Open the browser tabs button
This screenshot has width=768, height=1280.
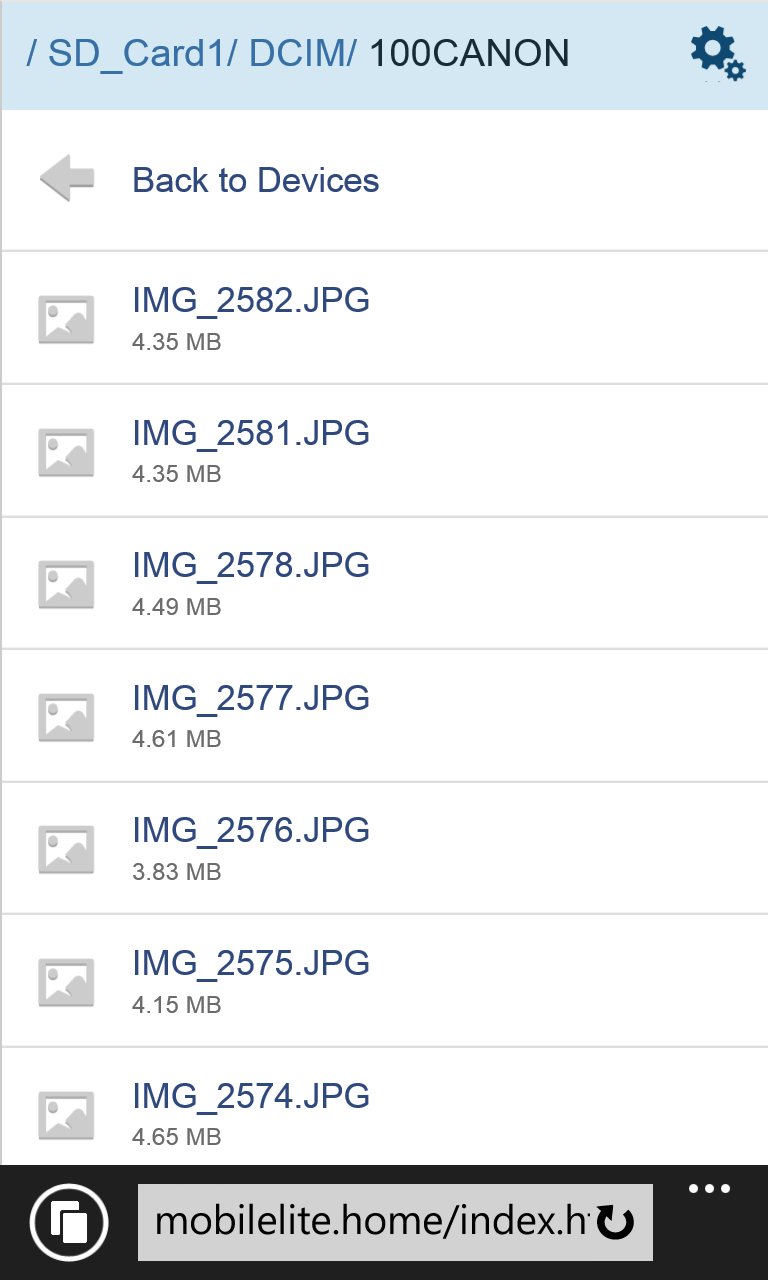[x=68, y=1222]
